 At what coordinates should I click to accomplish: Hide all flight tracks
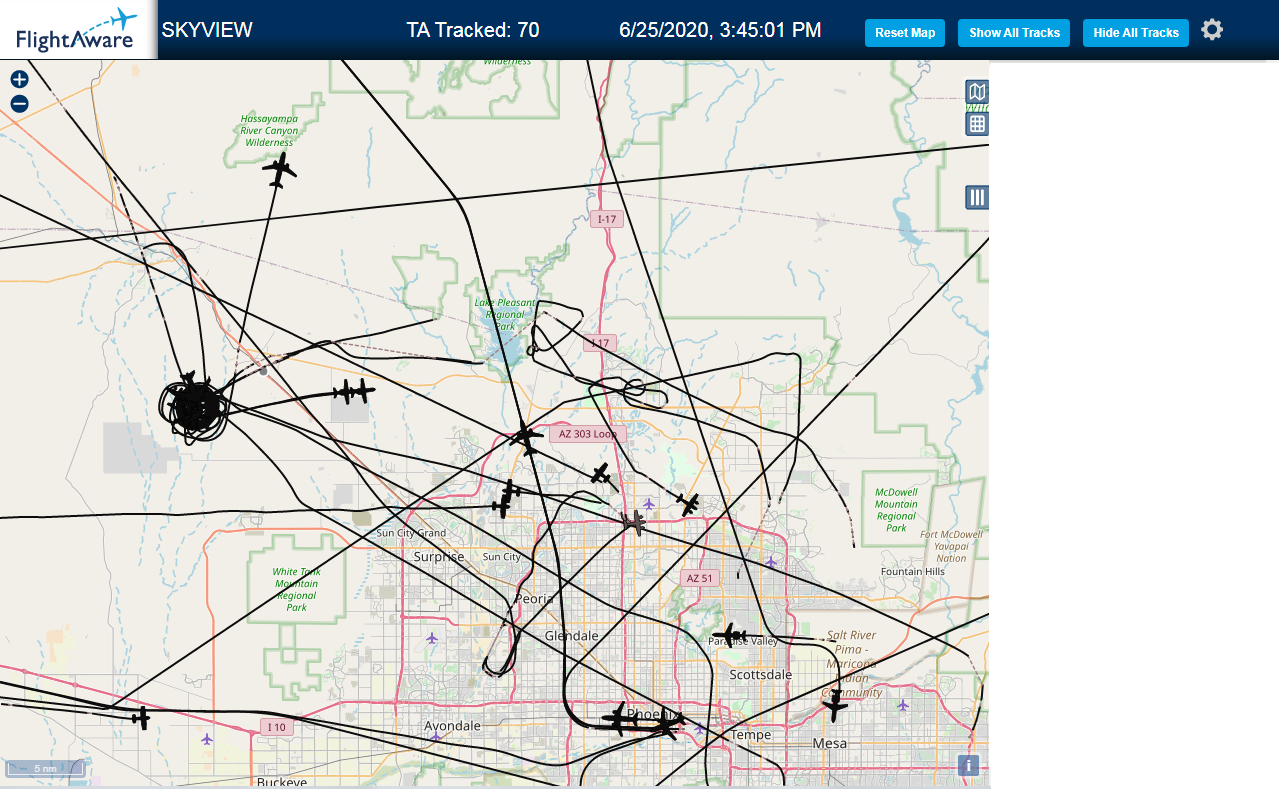click(1136, 33)
